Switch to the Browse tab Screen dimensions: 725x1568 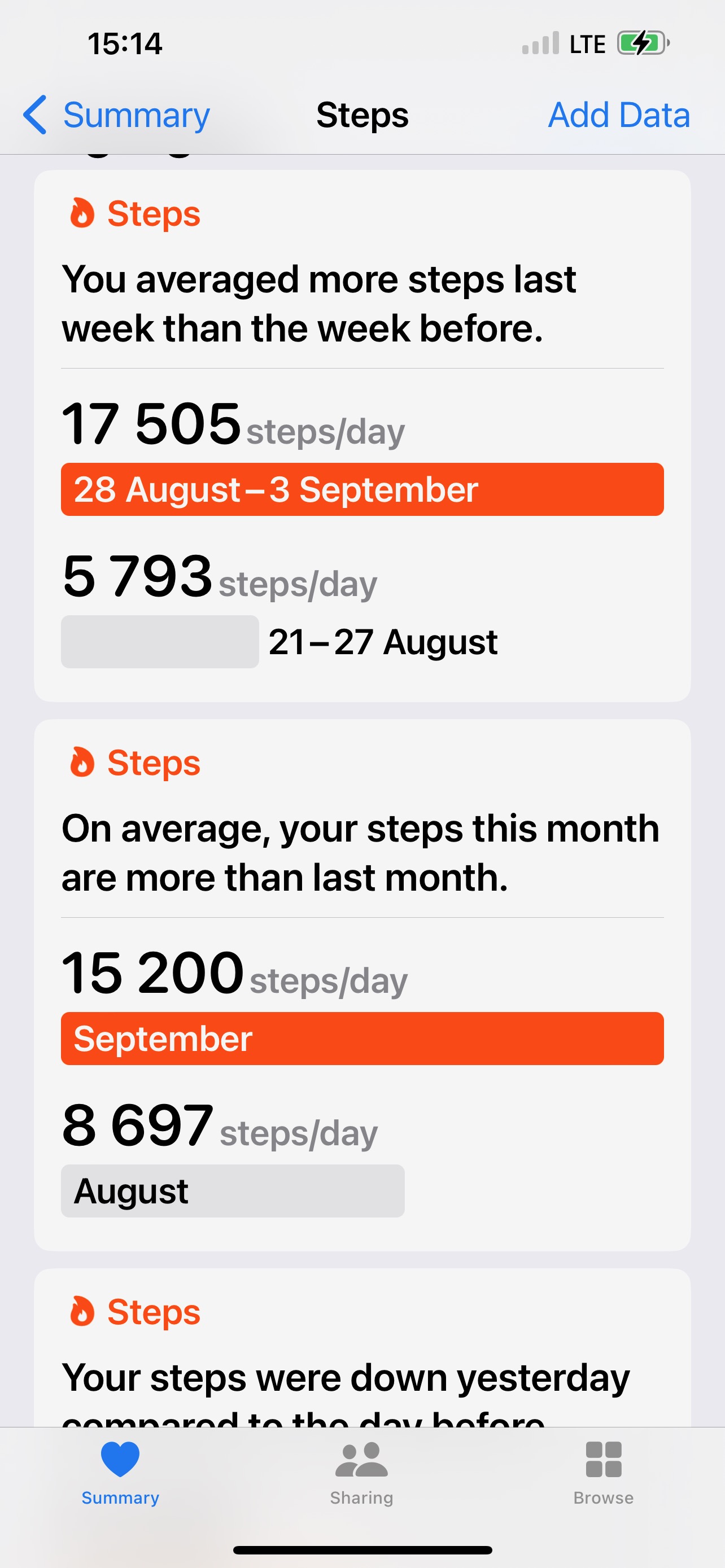[x=603, y=1473]
